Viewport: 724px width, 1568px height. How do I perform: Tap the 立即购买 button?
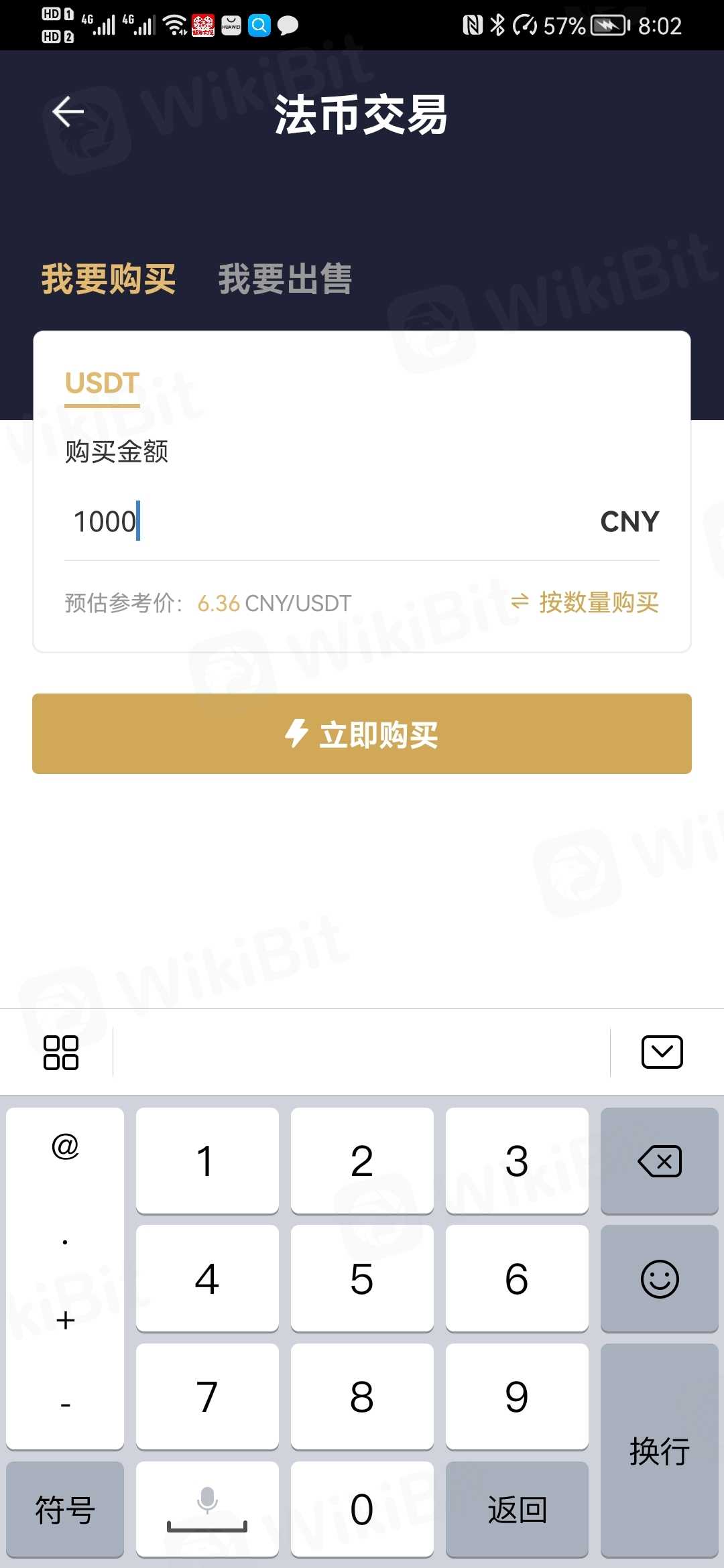[362, 734]
